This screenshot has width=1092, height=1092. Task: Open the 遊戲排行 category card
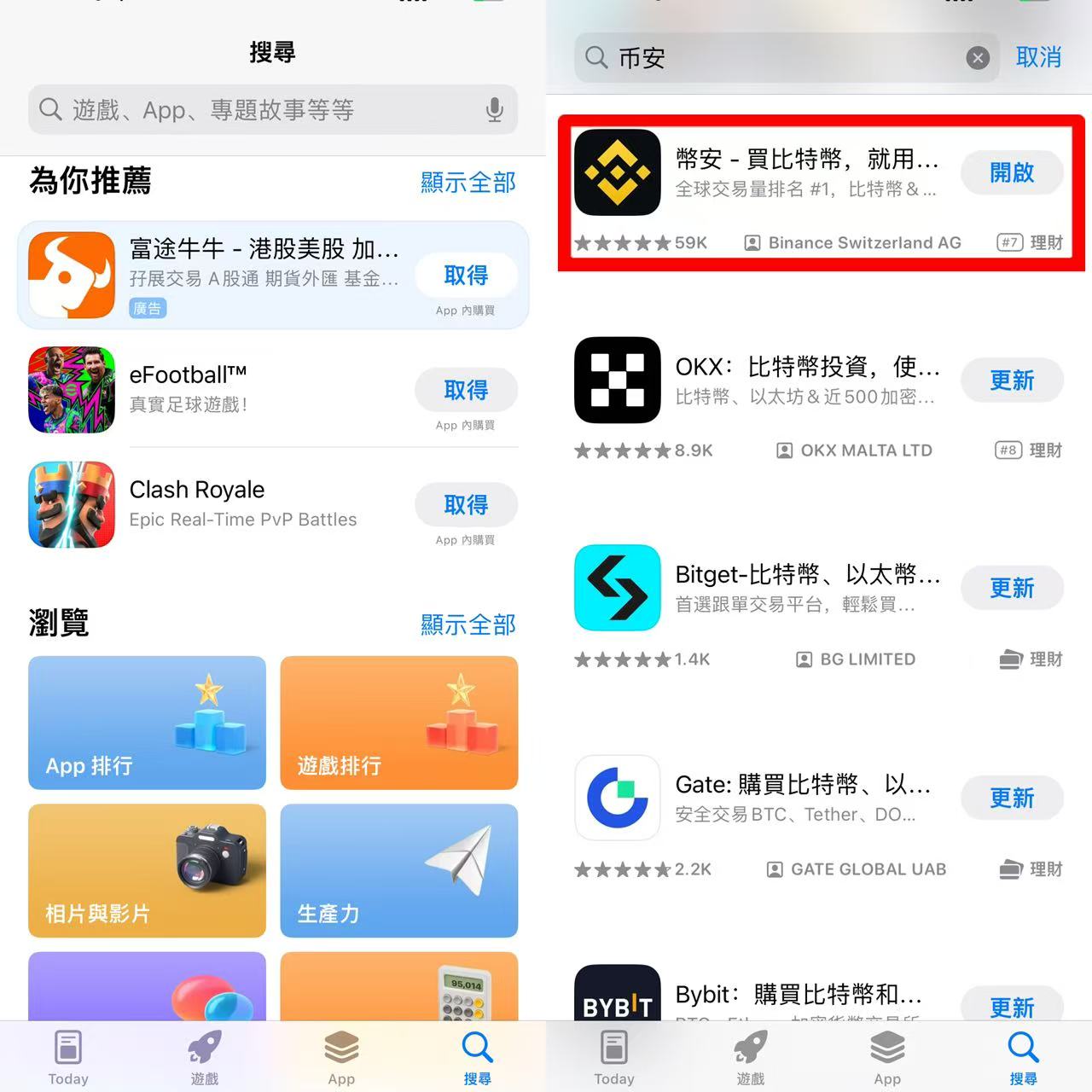398,723
